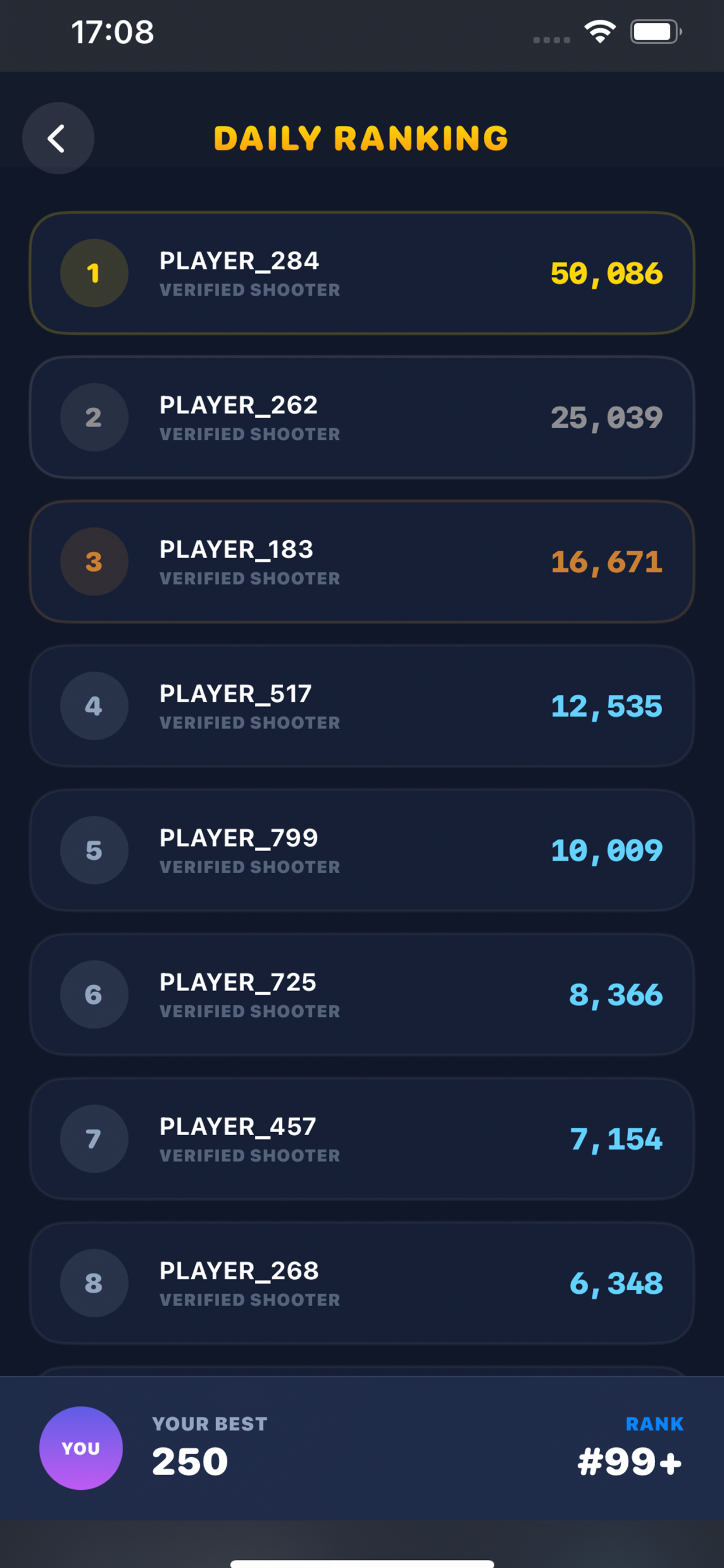The width and height of the screenshot is (724, 1568).
Task: Tap the DAILY RANKING title
Action: 361,138
